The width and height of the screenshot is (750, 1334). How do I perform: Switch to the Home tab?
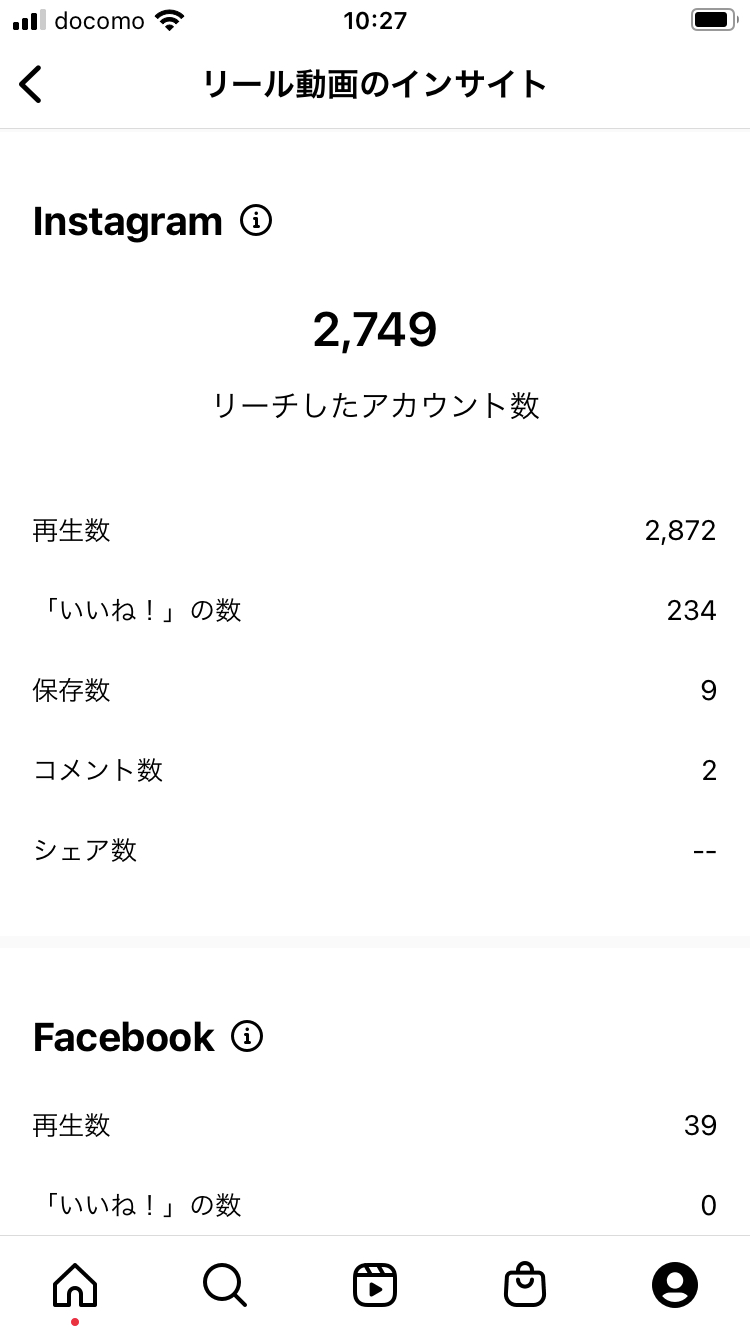point(75,1285)
